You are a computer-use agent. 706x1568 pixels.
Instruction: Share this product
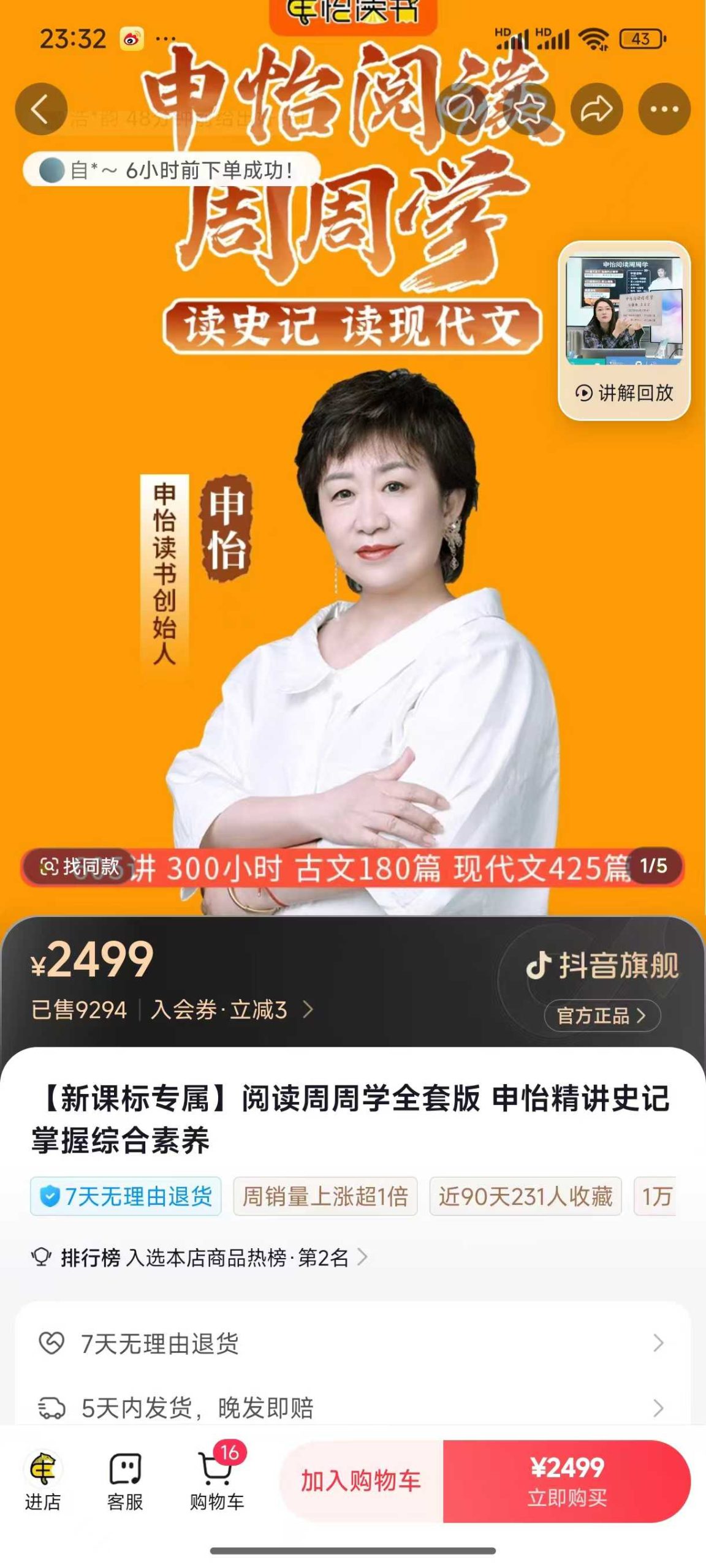pos(596,110)
